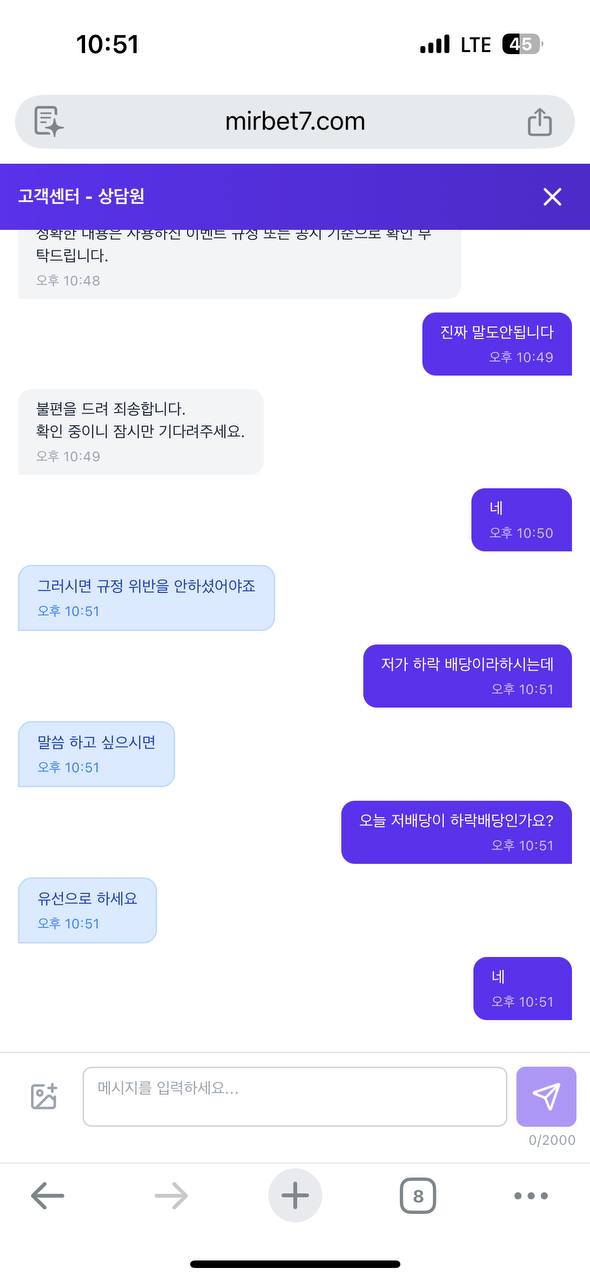Viewport: 590px width, 1280px height.
Task: Open the browser more options menu
Action: click(531, 1195)
